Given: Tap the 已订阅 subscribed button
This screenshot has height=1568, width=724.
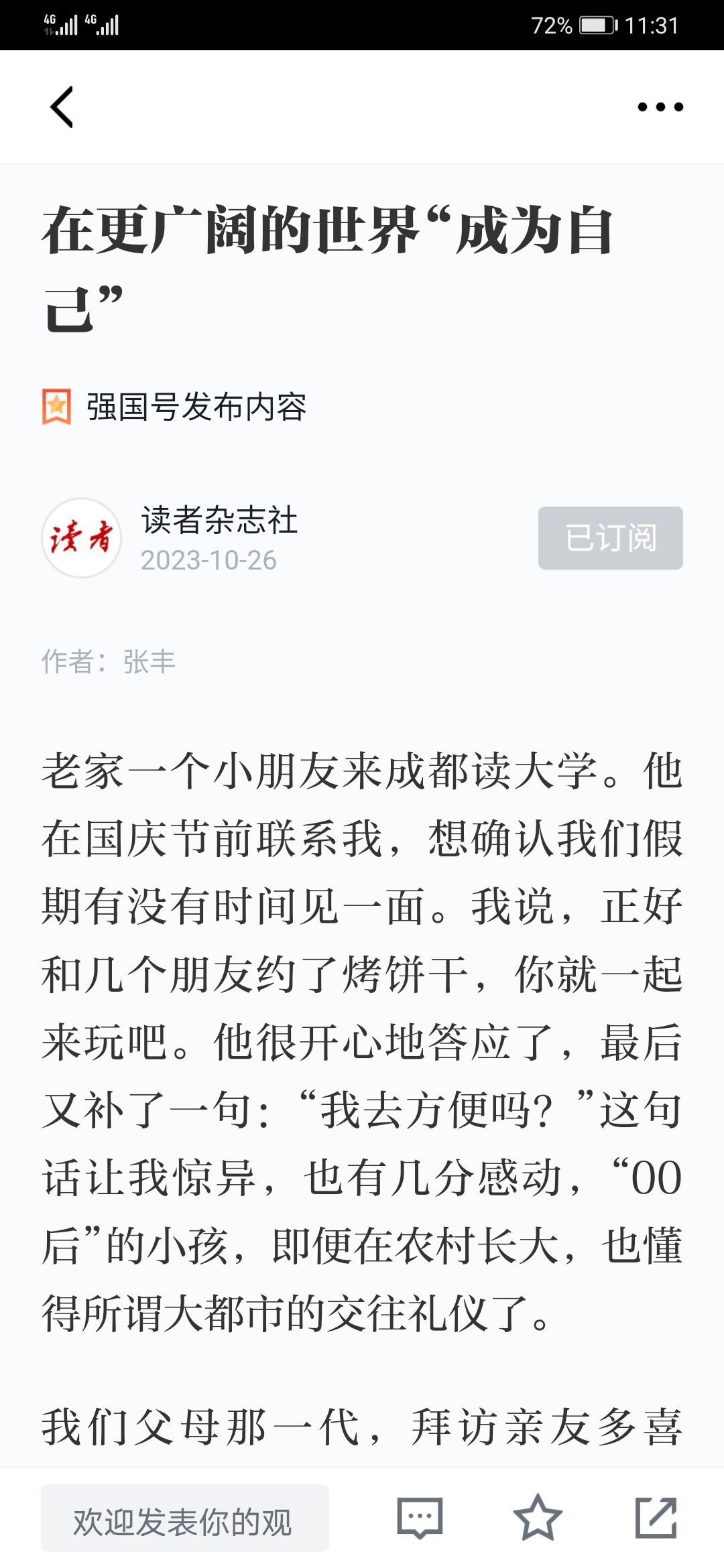Looking at the screenshot, I should click(x=610, y=538).
